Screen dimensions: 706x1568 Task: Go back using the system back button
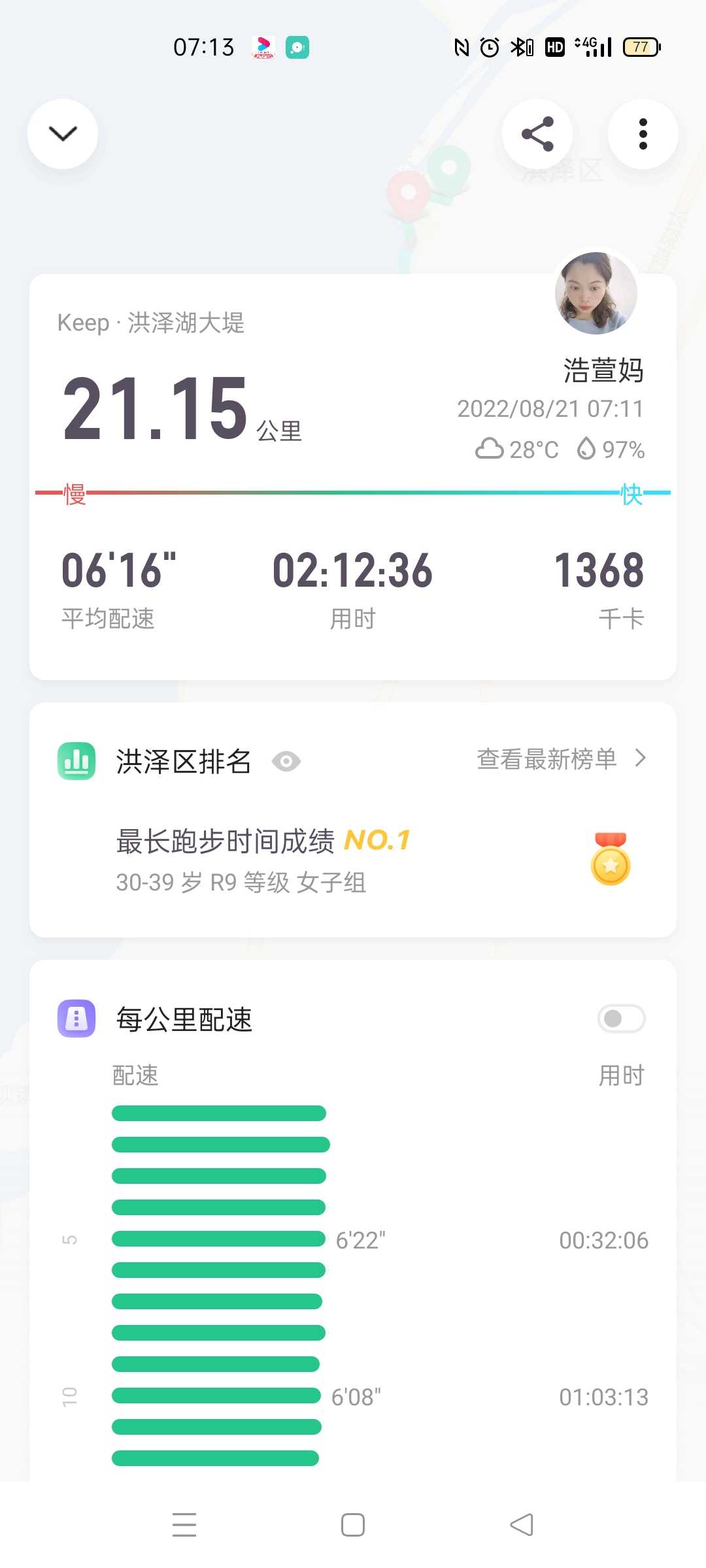[522, 1525]
